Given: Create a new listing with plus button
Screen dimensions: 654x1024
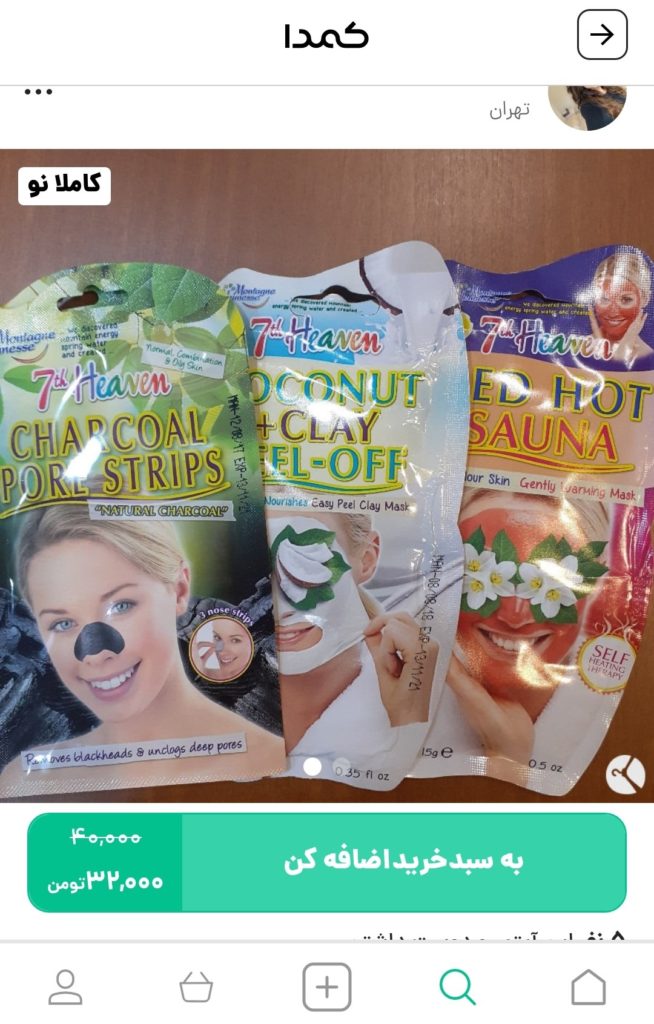Looking at the screenshot, I should (327, 987).
